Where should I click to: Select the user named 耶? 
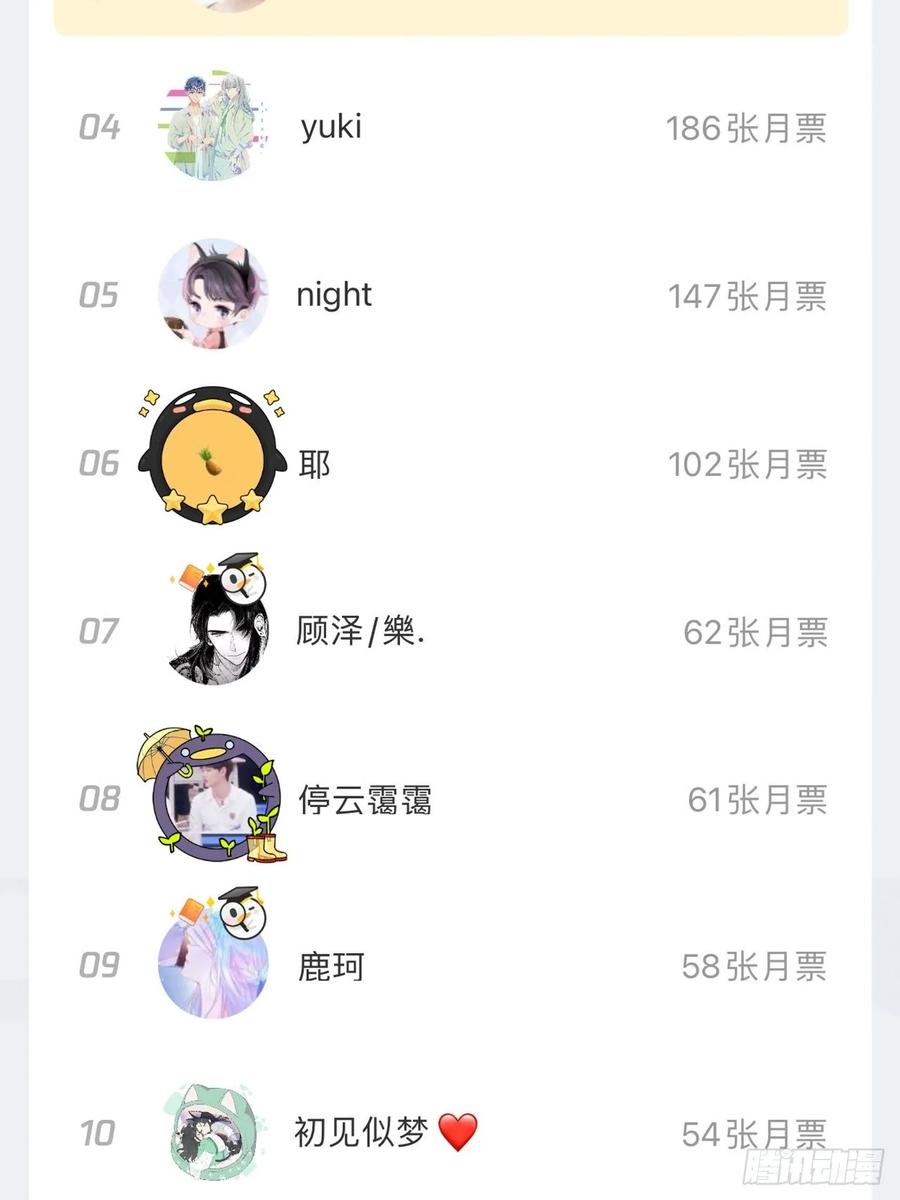tap(314, 464)
